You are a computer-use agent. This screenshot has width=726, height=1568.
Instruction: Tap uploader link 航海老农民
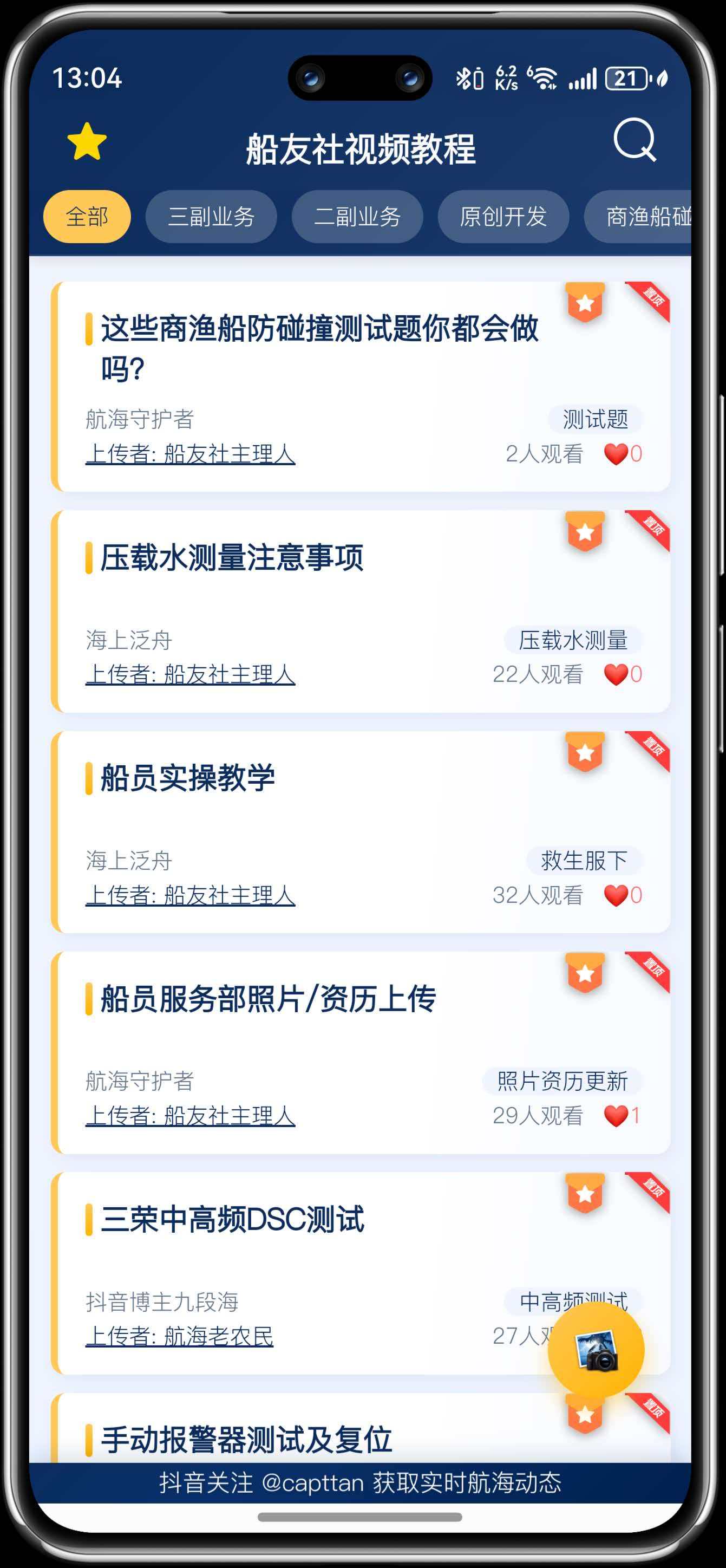coord(180,1336)
